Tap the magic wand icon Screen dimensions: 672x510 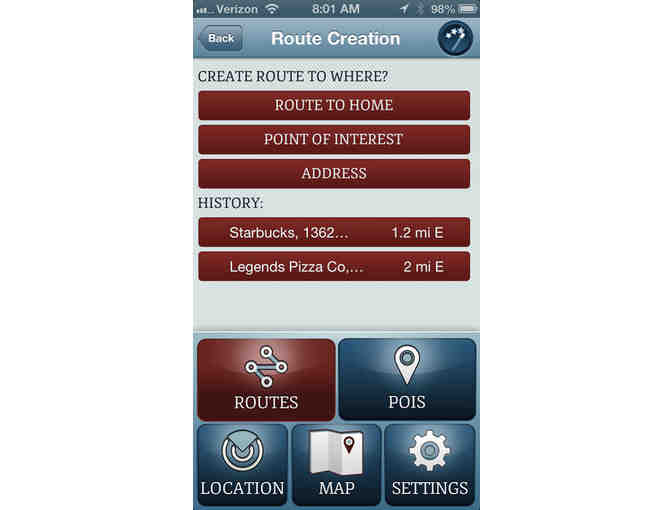pyautogui.click(x=455, y=39)
